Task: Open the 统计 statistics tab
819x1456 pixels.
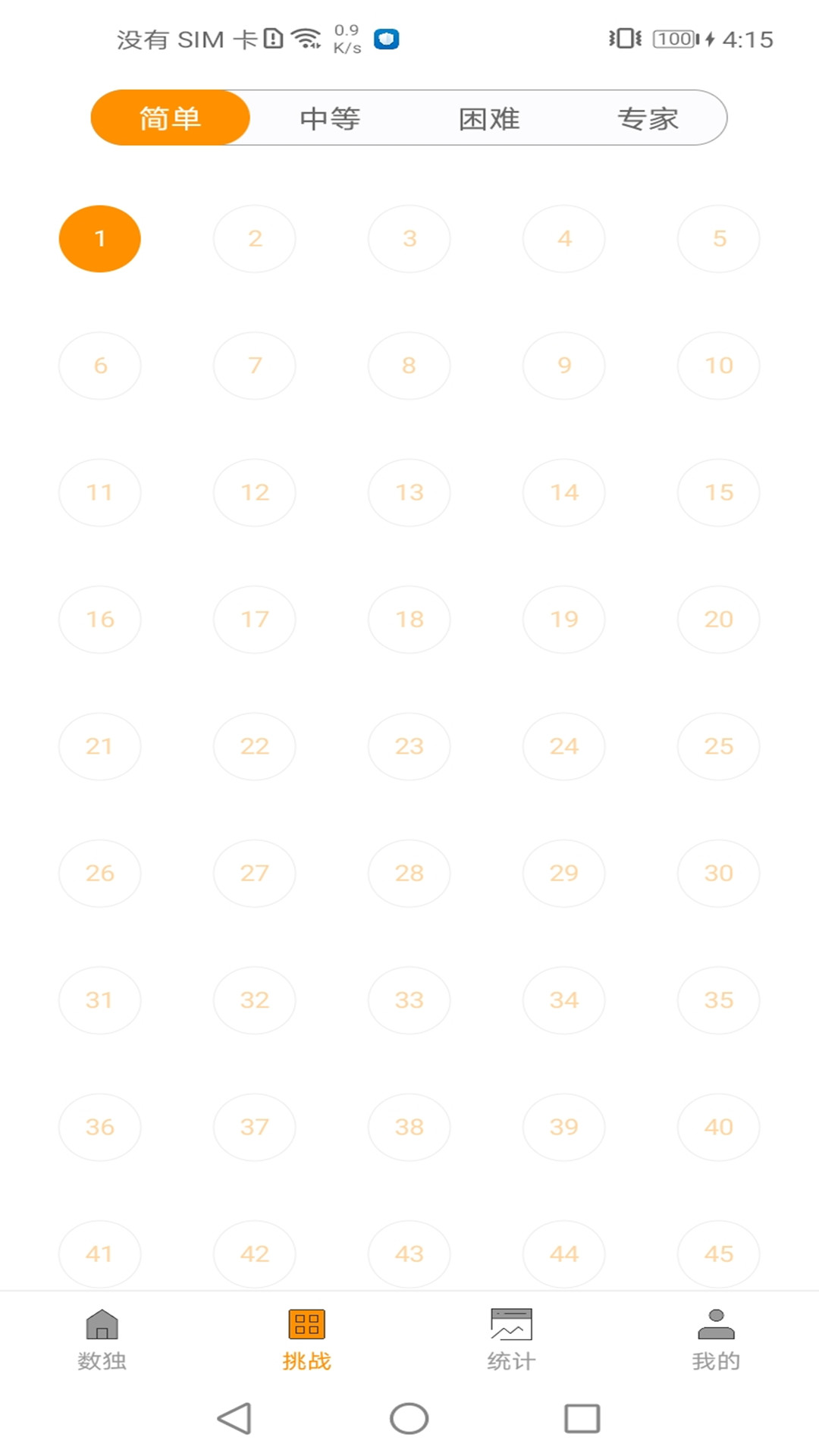Action: [511, 1340]
